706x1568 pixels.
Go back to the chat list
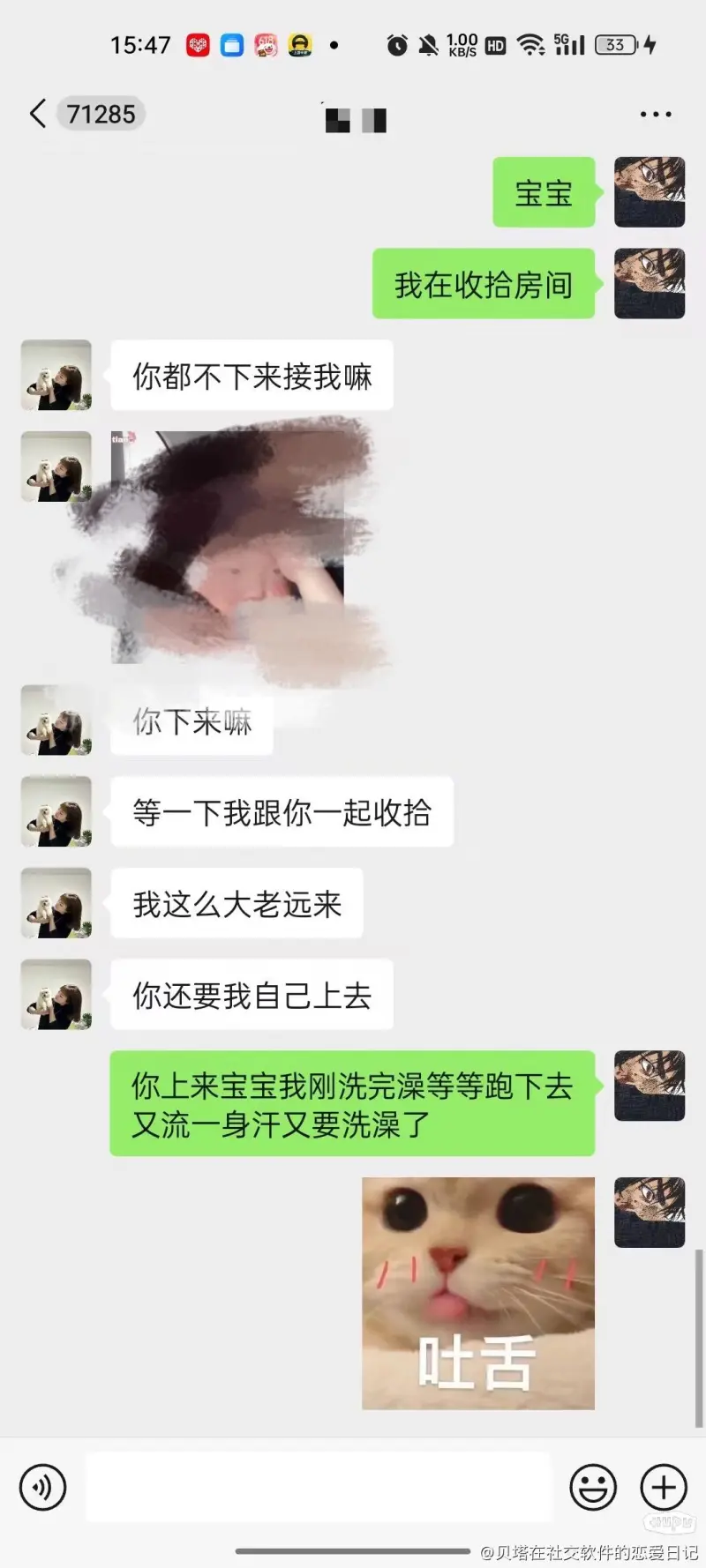(x=38, y=114)
